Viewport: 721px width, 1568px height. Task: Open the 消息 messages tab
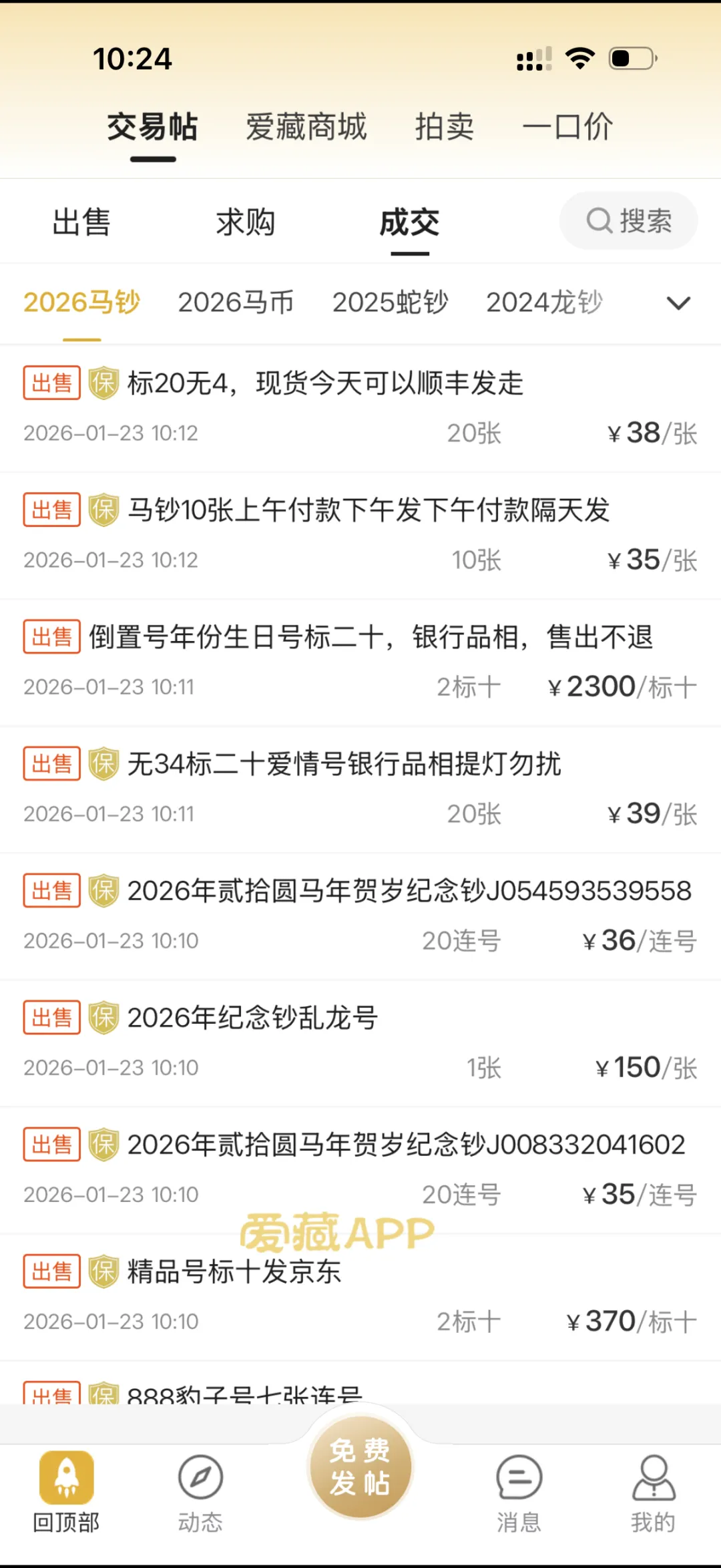519,1493
